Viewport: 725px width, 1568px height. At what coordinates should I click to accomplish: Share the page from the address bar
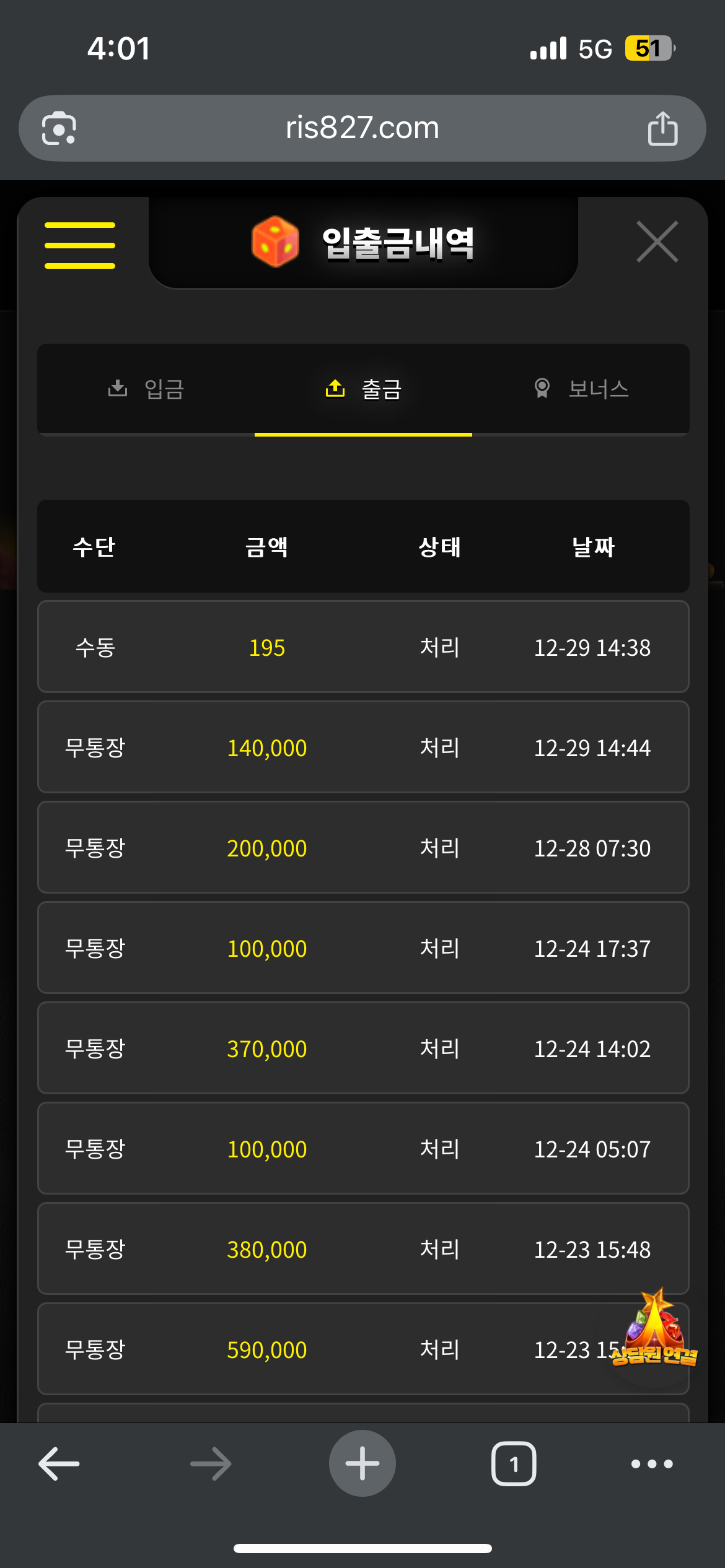pyautogui.click(x=662, y=129)
